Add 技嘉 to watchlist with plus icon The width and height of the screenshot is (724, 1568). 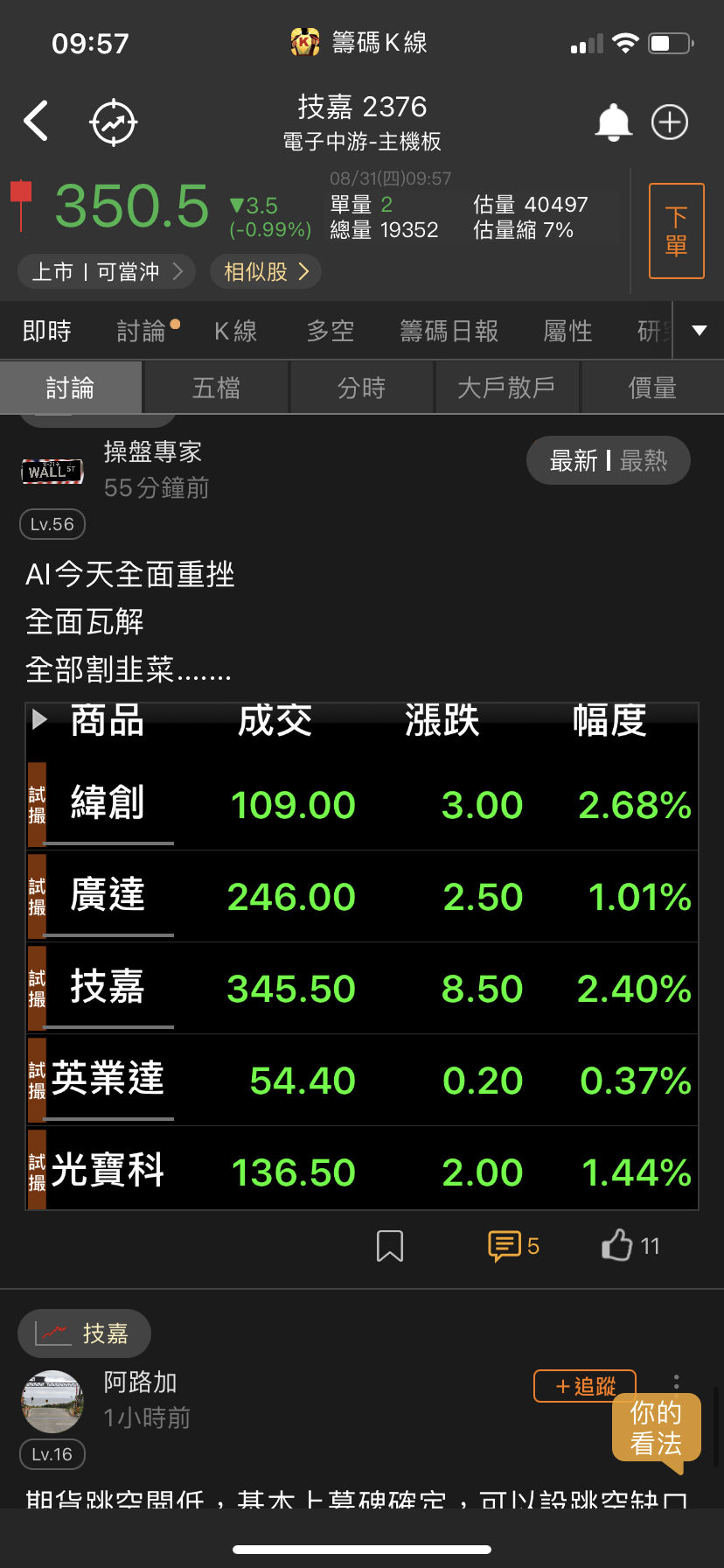point(670,122)
